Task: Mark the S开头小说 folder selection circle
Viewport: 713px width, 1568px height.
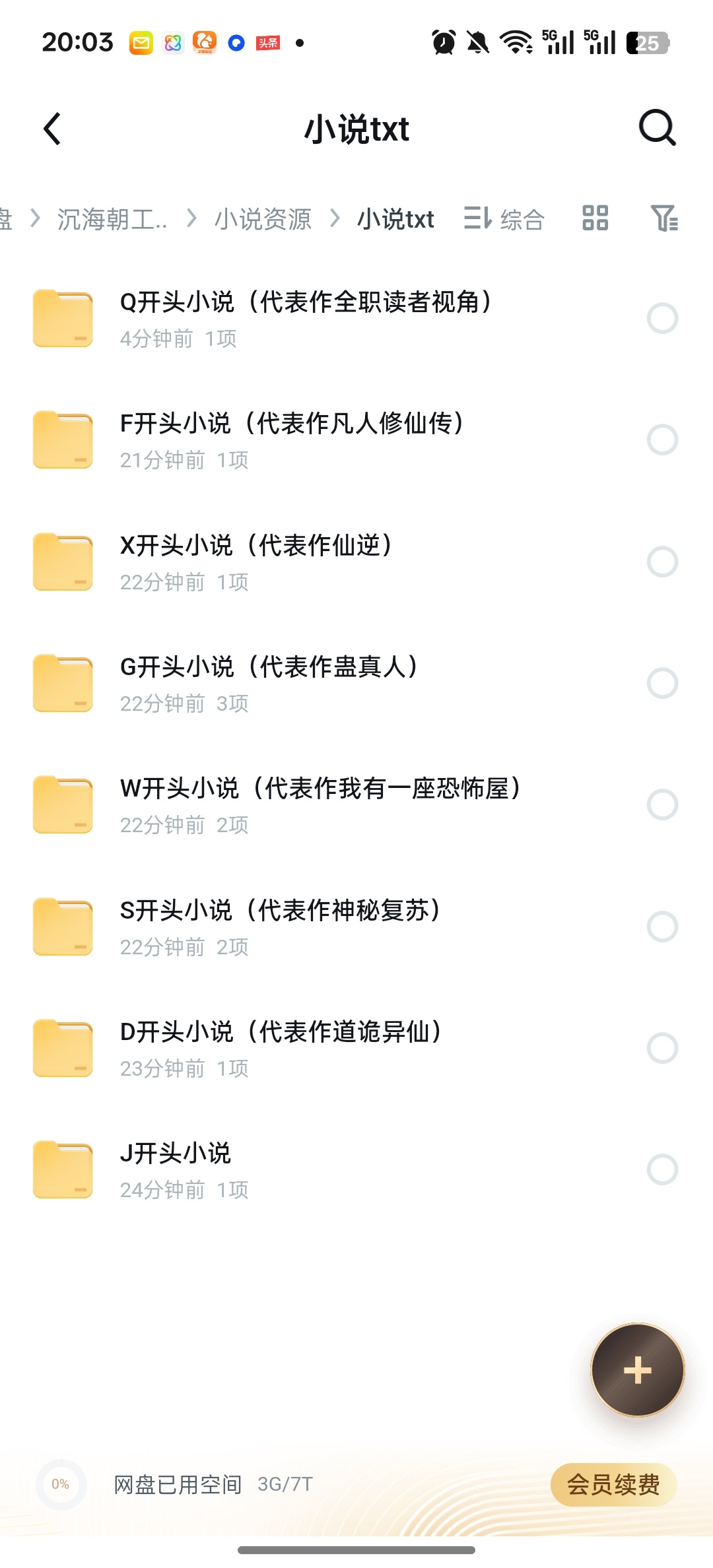Action: pyautogui.click(x=663, y=927)
